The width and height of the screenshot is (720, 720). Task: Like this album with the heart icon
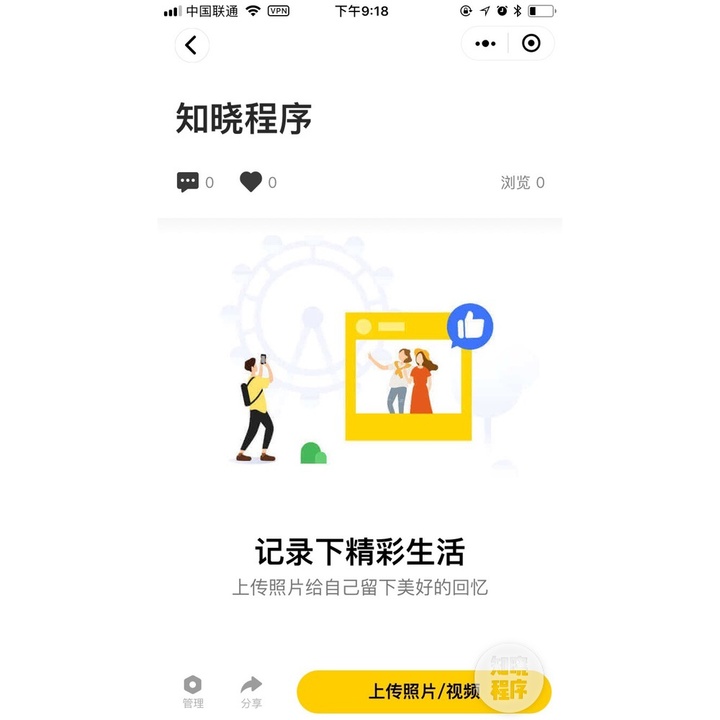[251, 182]
